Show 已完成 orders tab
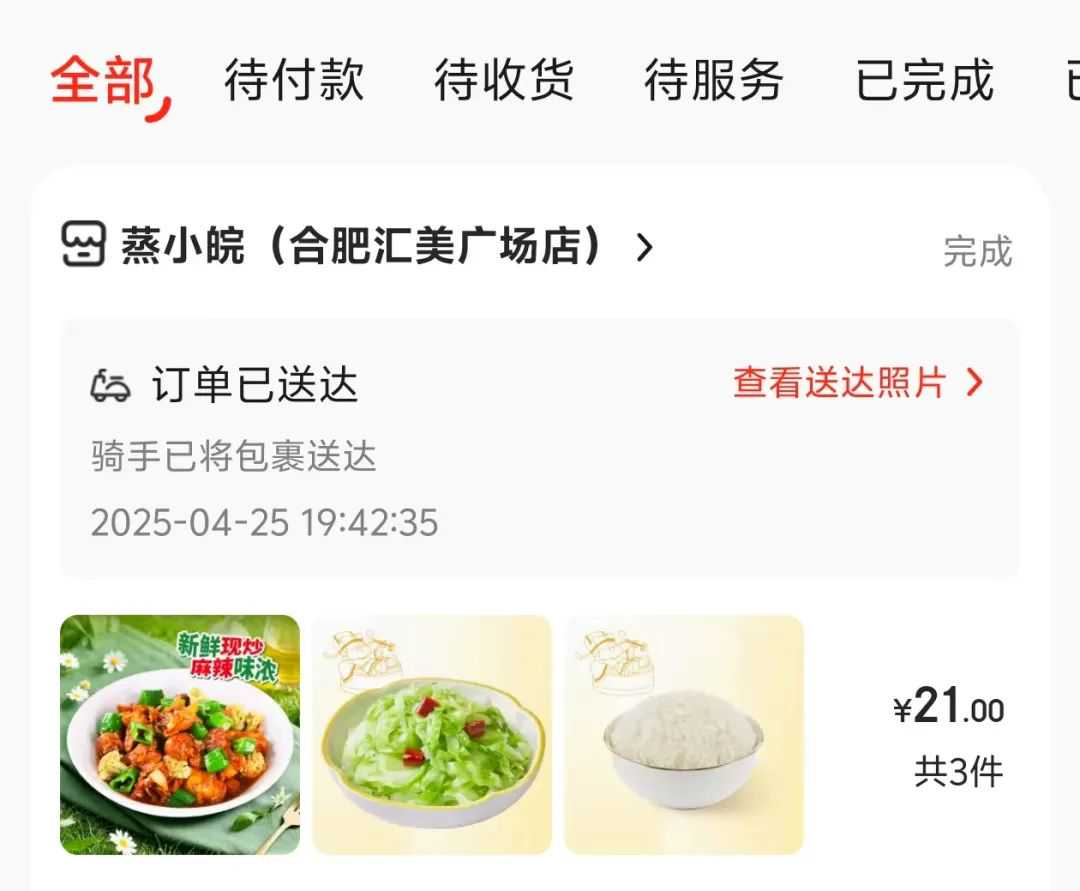This screenshot has height=891, width=1080. [x=924, y=81]
